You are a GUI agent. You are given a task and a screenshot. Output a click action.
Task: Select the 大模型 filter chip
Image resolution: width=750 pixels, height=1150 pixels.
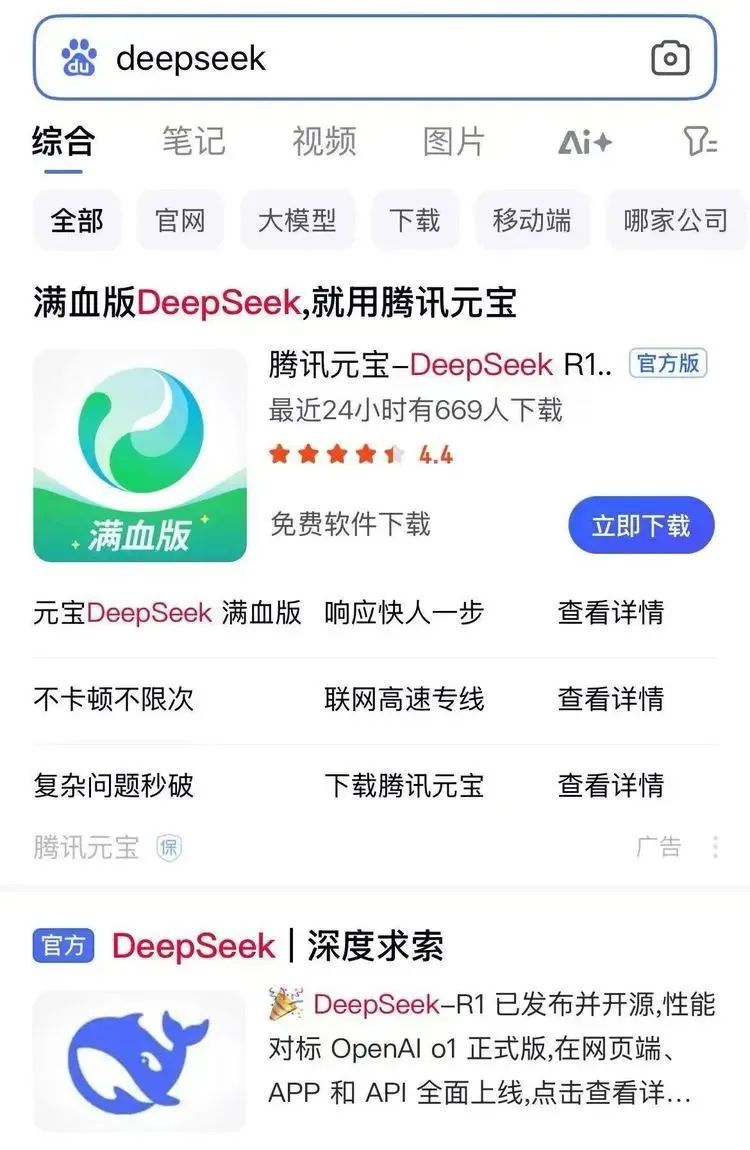[x=297, y=220]
